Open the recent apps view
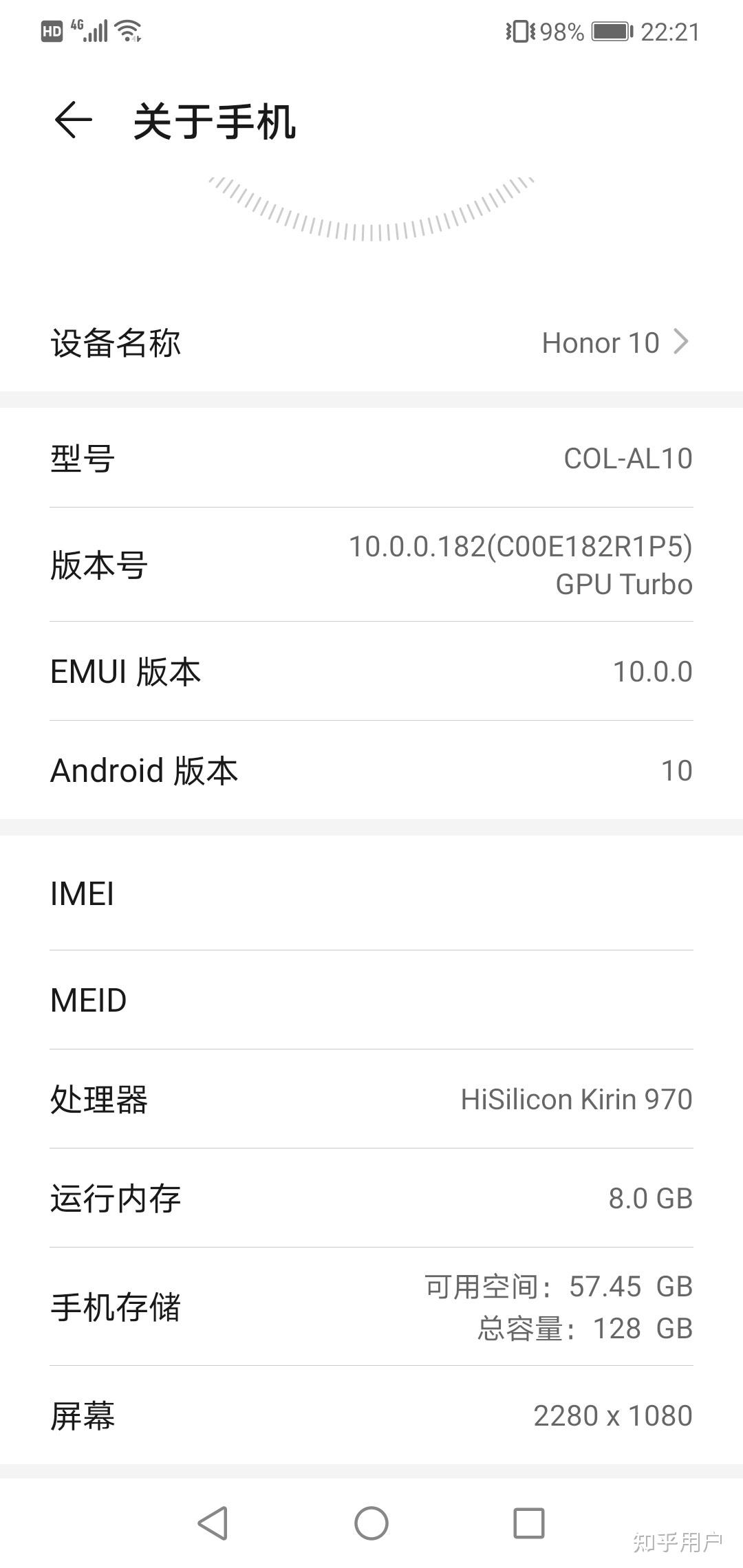Screen dimensions: 743x1568 click(529, 1523)
